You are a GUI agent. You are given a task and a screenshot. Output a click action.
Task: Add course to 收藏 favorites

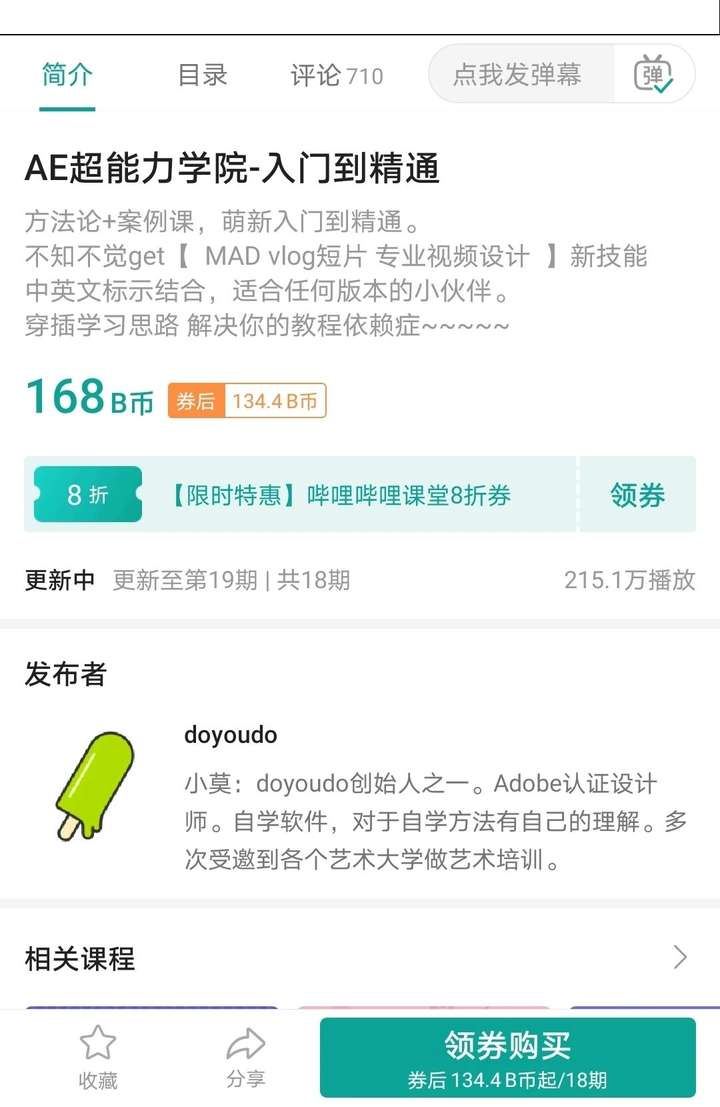click(98, 1057)
